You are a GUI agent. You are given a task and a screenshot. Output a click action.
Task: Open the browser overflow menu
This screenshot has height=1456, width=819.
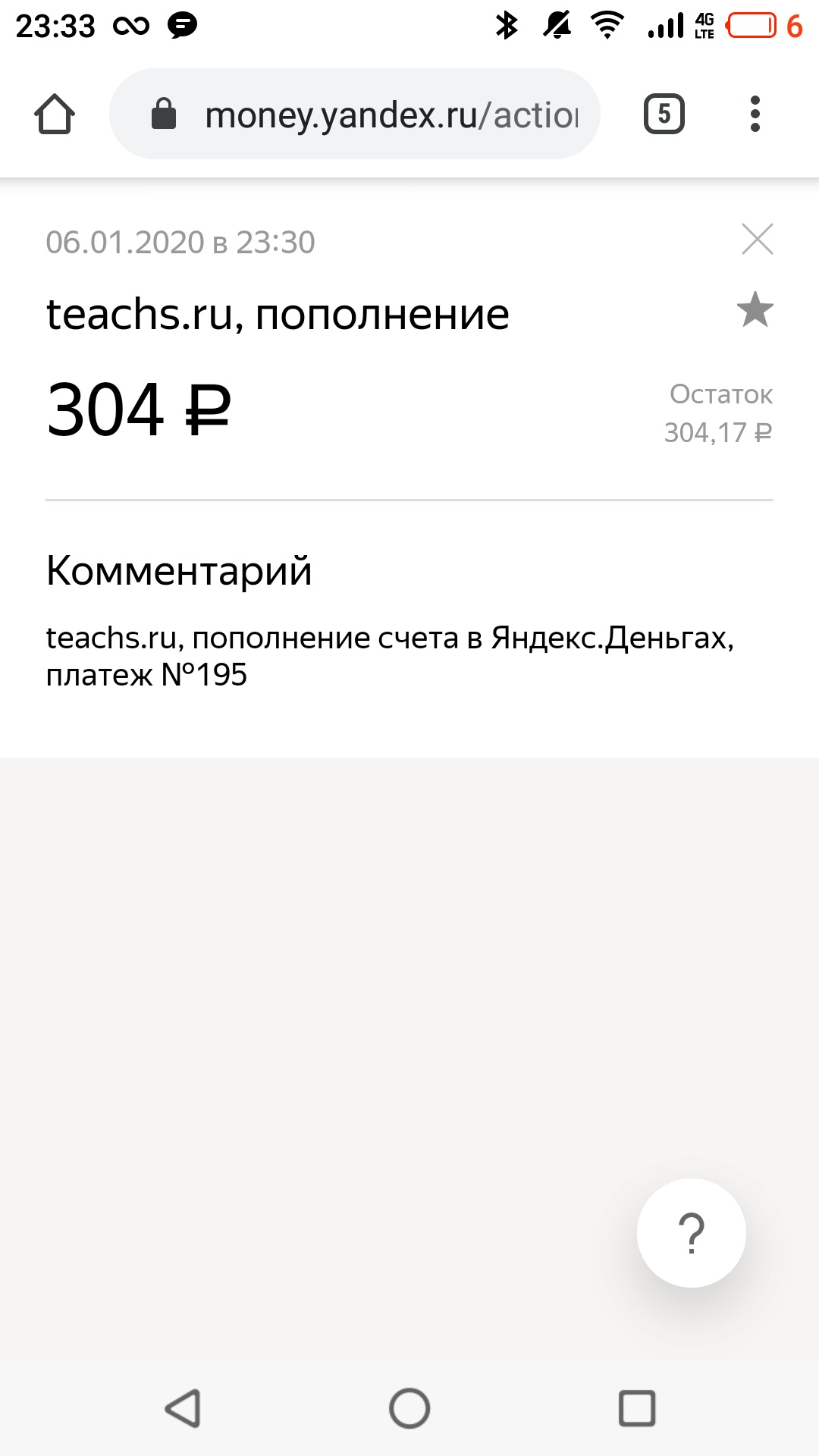point(755,114)
